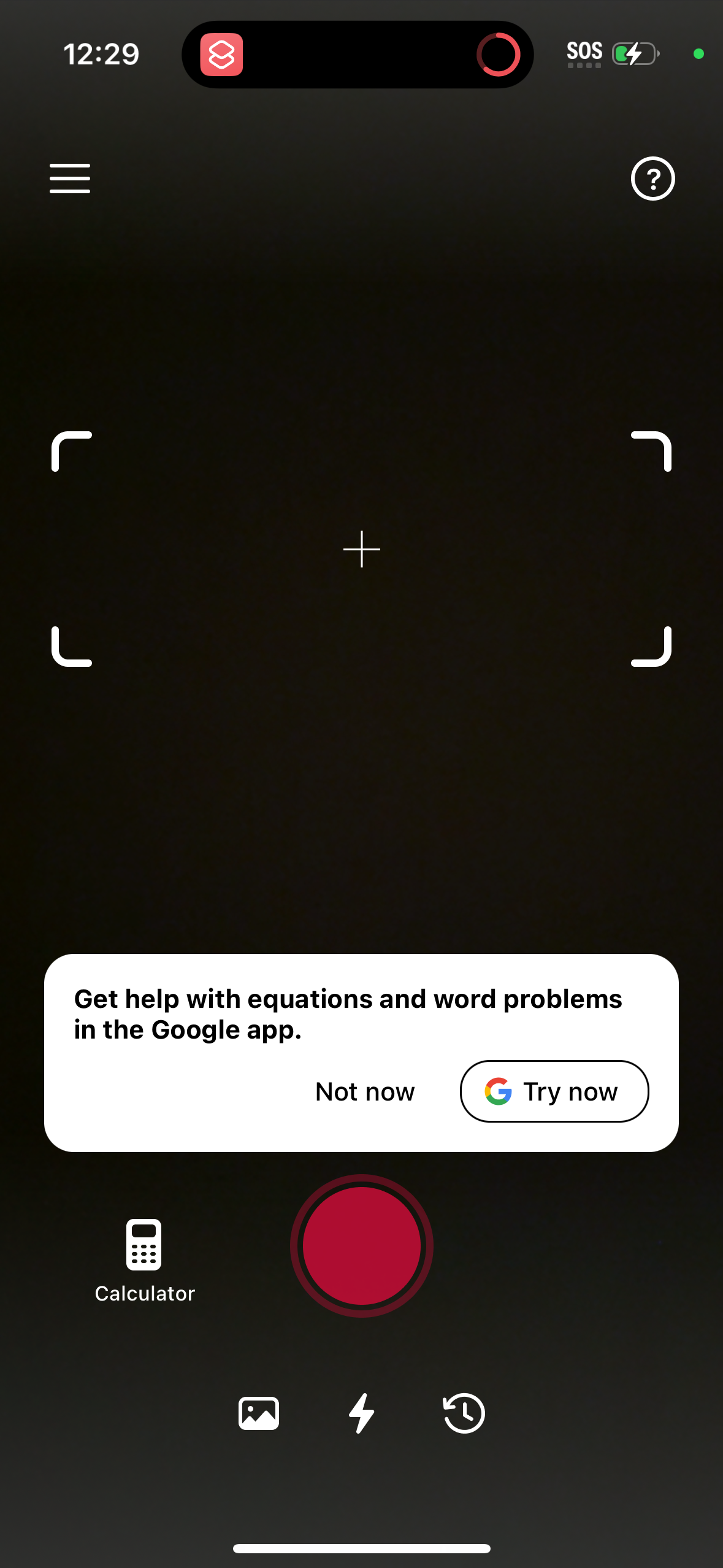Open battery status from status bar
This screenshot has height=1568, width=723.
[x=635, y=55]
